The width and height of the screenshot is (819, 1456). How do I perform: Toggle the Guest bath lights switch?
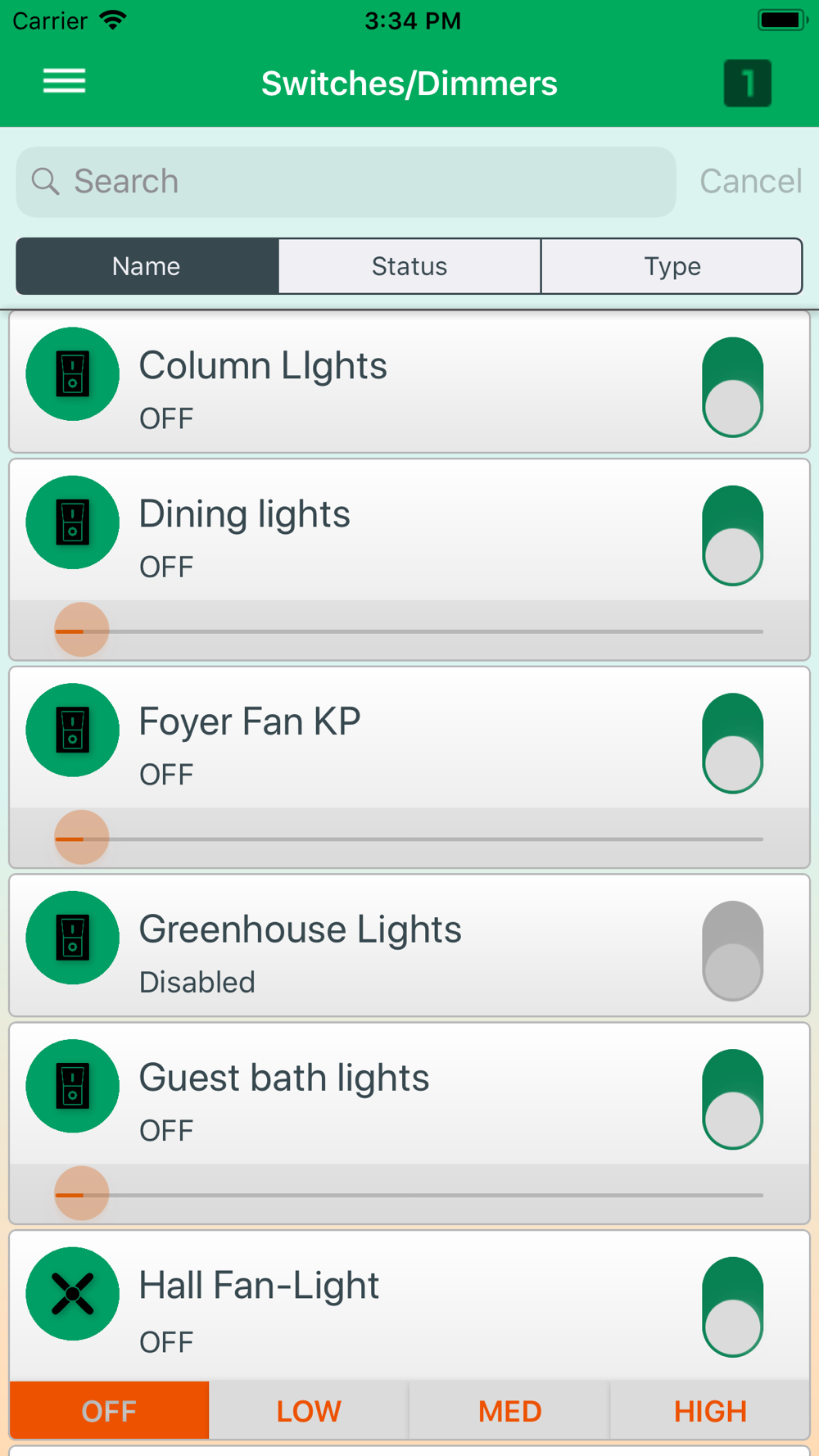click(733, 1099)
